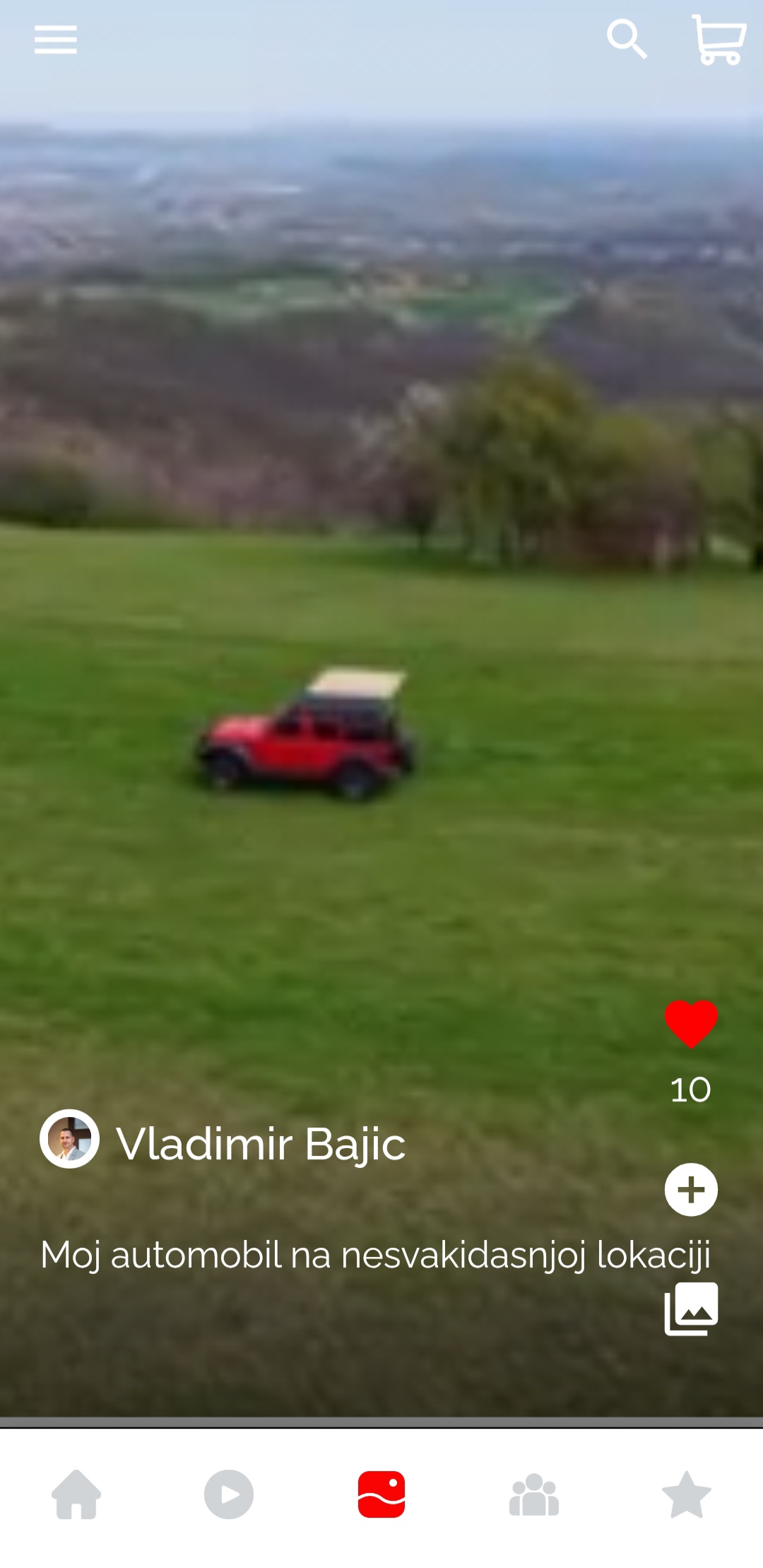The height and width of the screenshot is (1568, 763).
Task: Open Vladimir Bajic's profile
Action: (70, 1139)
